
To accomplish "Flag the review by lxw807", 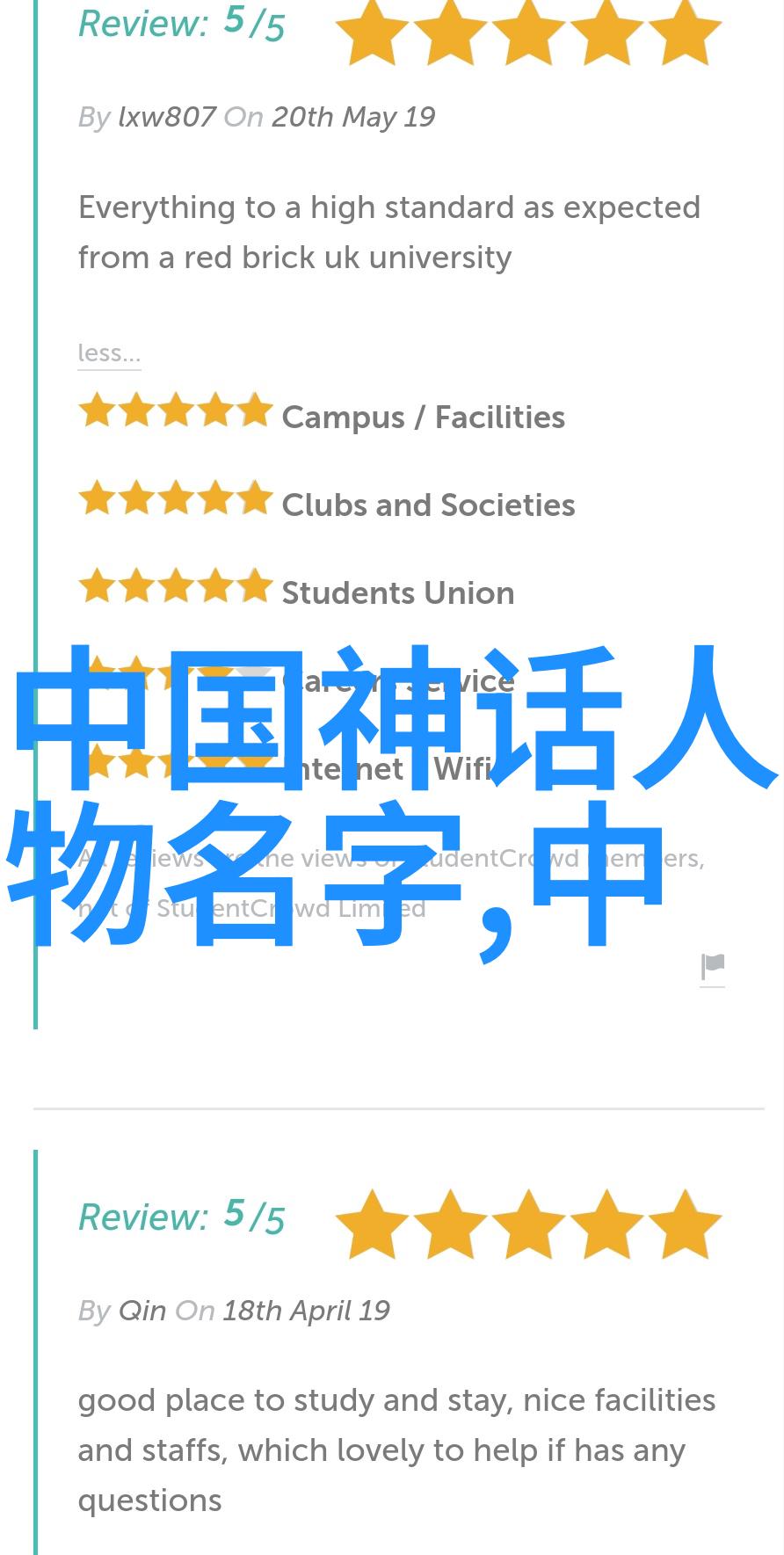I will [713, 968].
